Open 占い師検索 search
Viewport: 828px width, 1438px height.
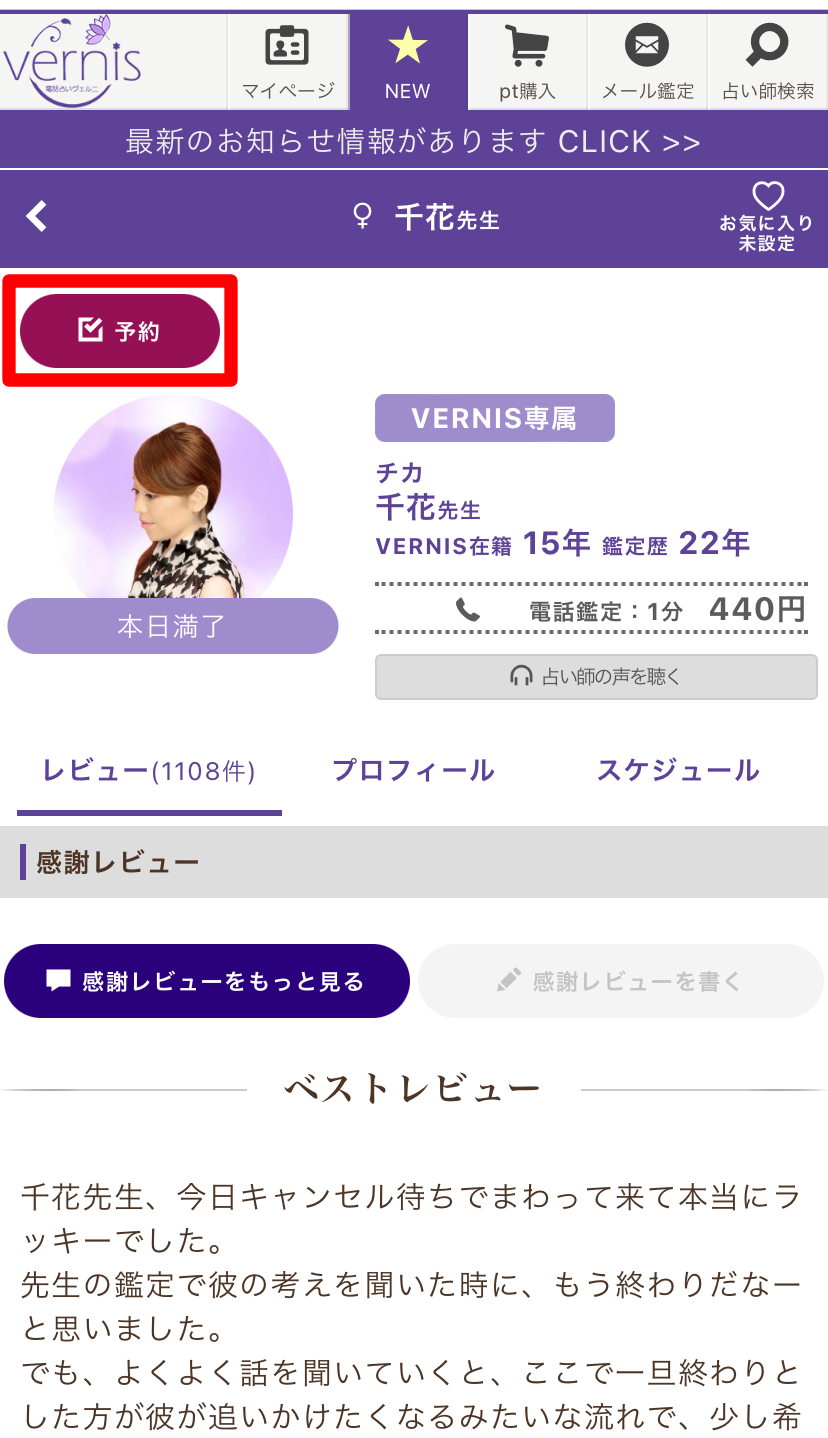(x=767, y=62)
